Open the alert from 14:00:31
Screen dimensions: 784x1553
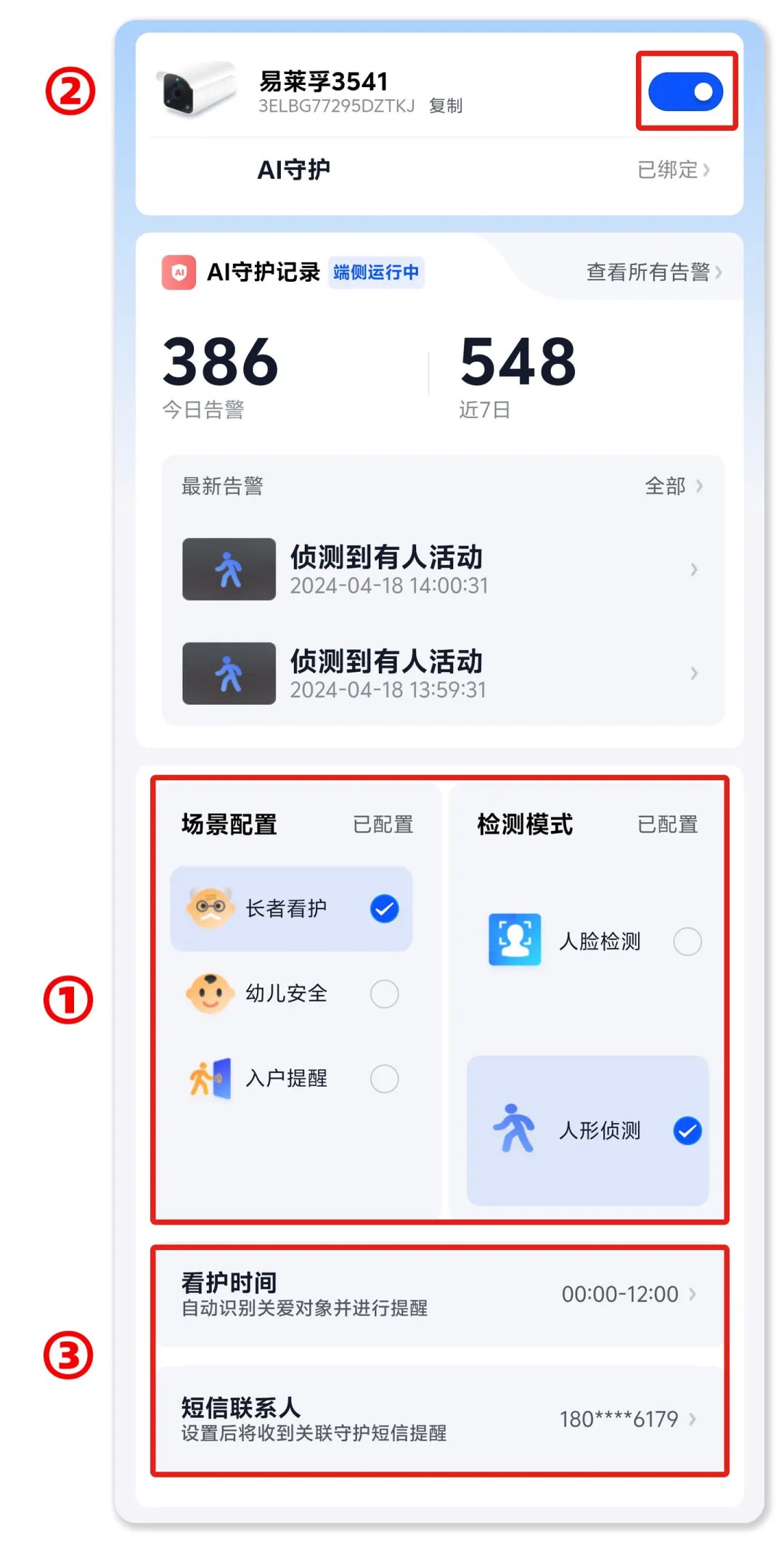pyautogui.click(x=441, y=569)
